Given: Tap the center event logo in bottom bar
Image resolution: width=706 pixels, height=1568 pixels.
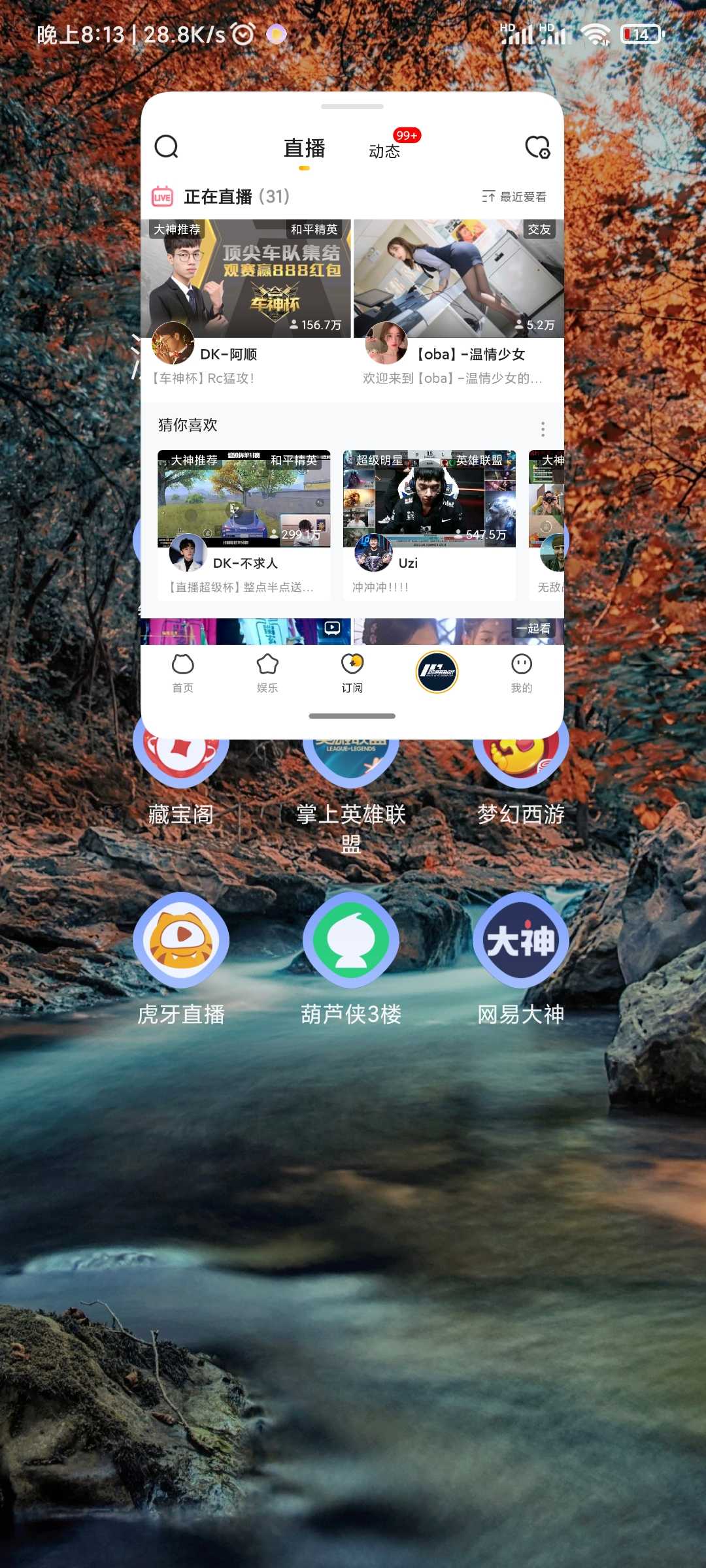Looking at the screenshot, I should tap(437, 672).
